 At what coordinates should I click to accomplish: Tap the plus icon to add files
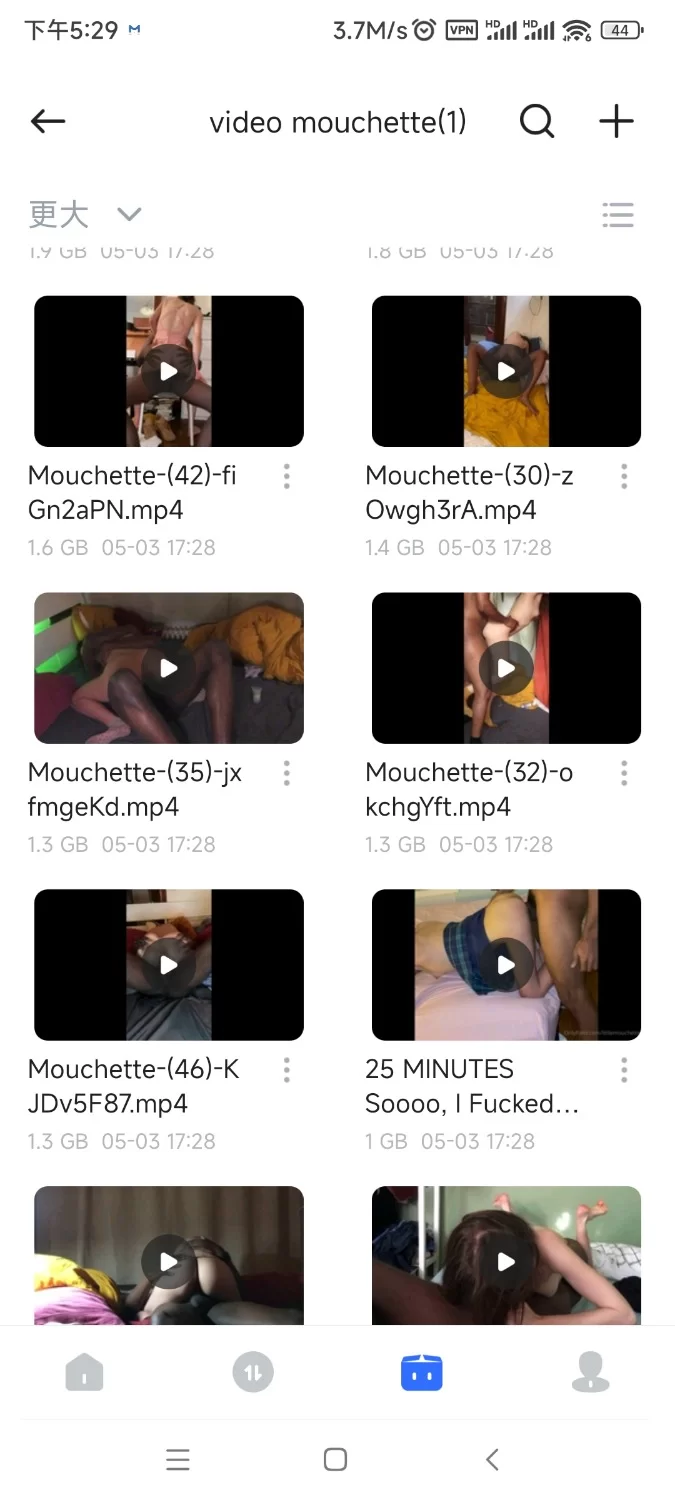tap(616, 122)
